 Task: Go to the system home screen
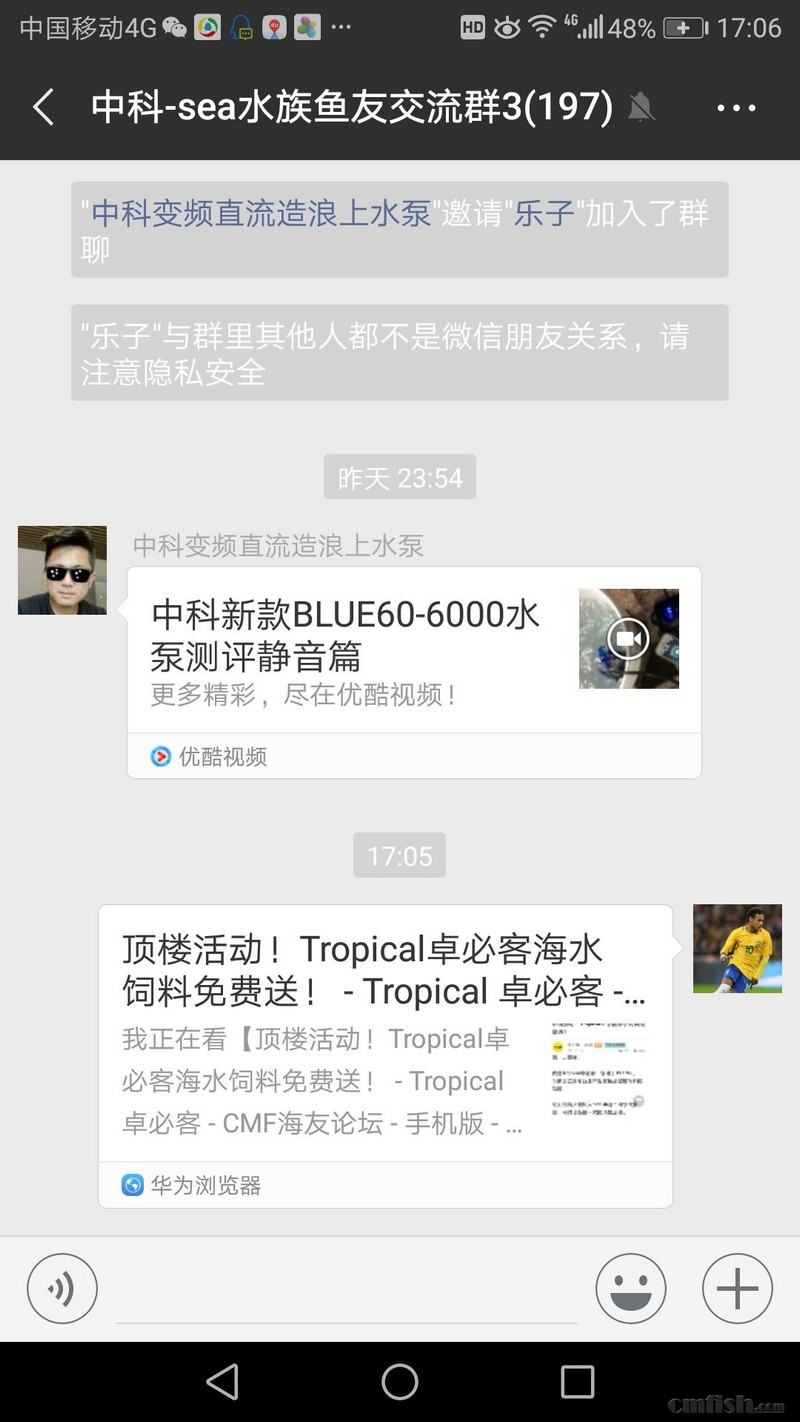point(399,1382)
